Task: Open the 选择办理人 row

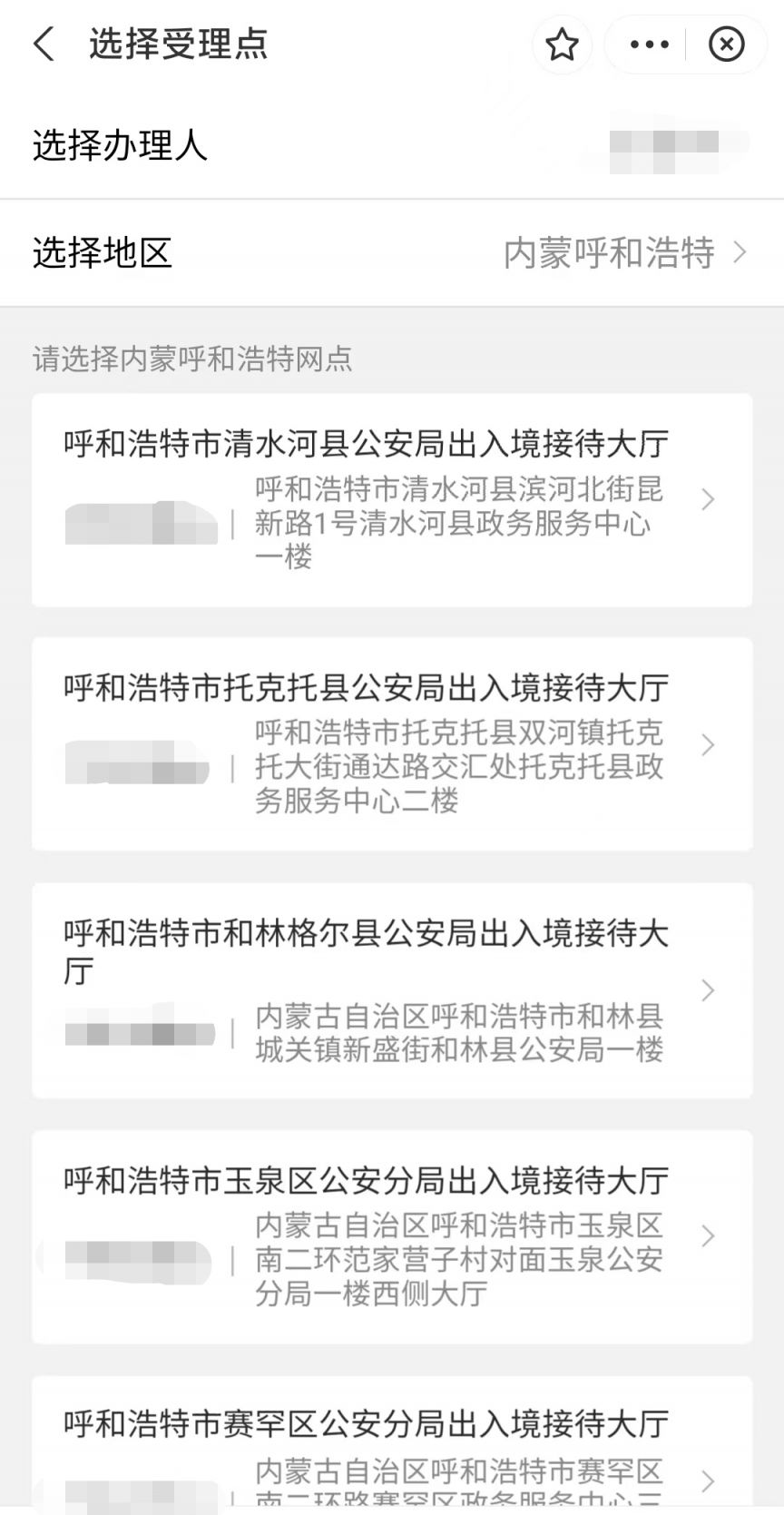Action: [392, 144]
